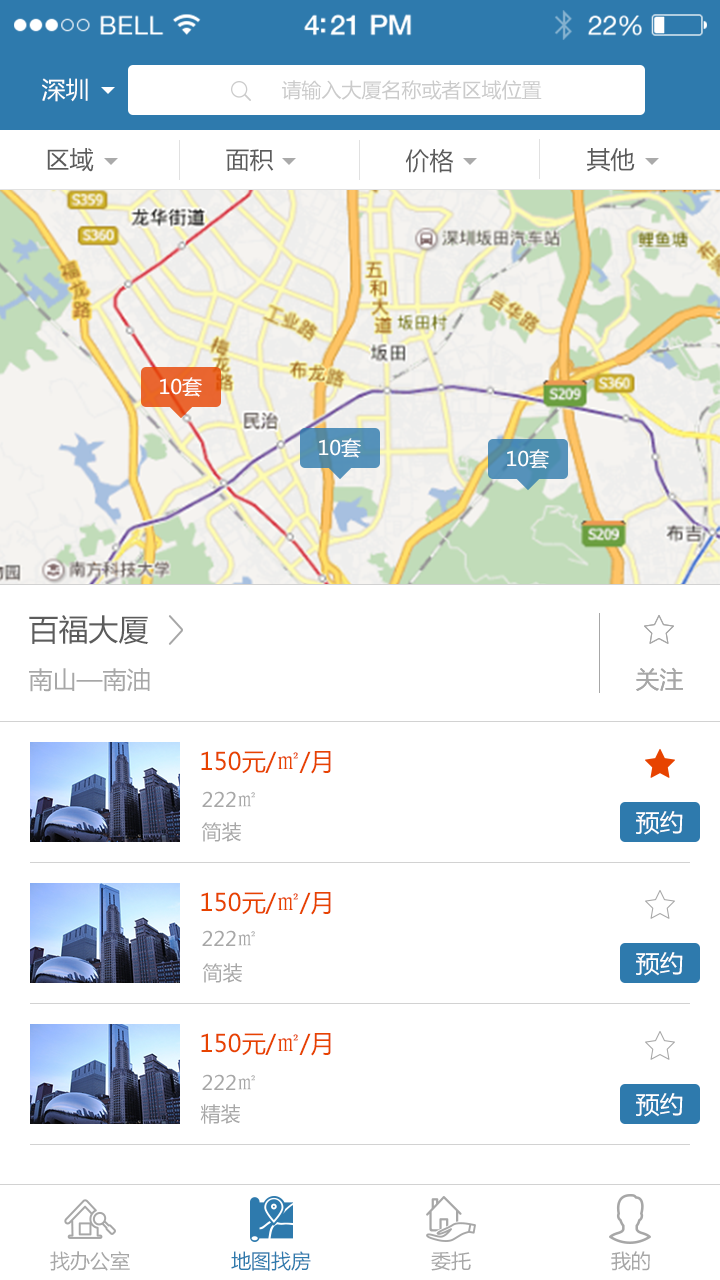Image resolution: width=720 pixels, height=1280 pixels.
Task: Favorite the 精装 listing
Action: 660,1047
